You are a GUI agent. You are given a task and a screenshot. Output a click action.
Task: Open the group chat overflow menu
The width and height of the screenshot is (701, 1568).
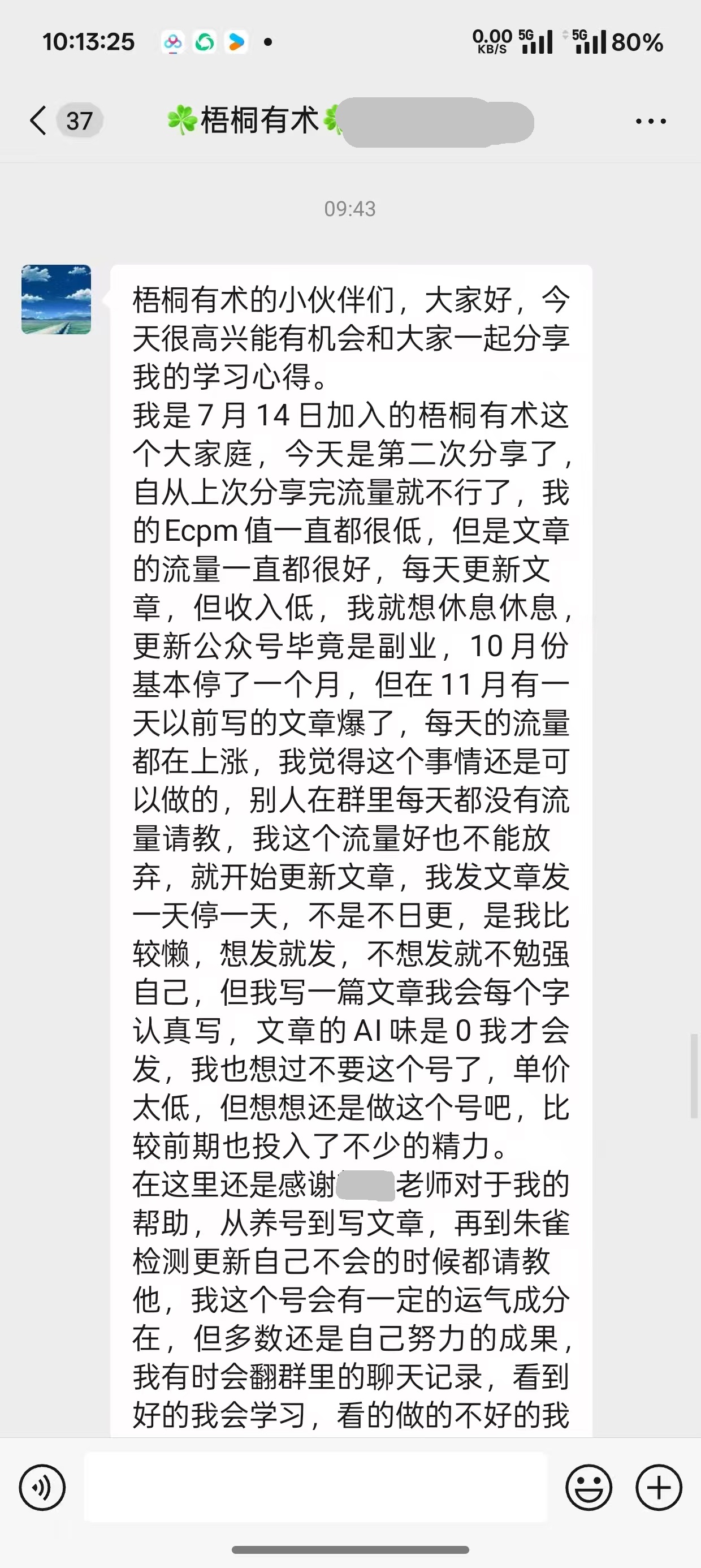point(651,121)
